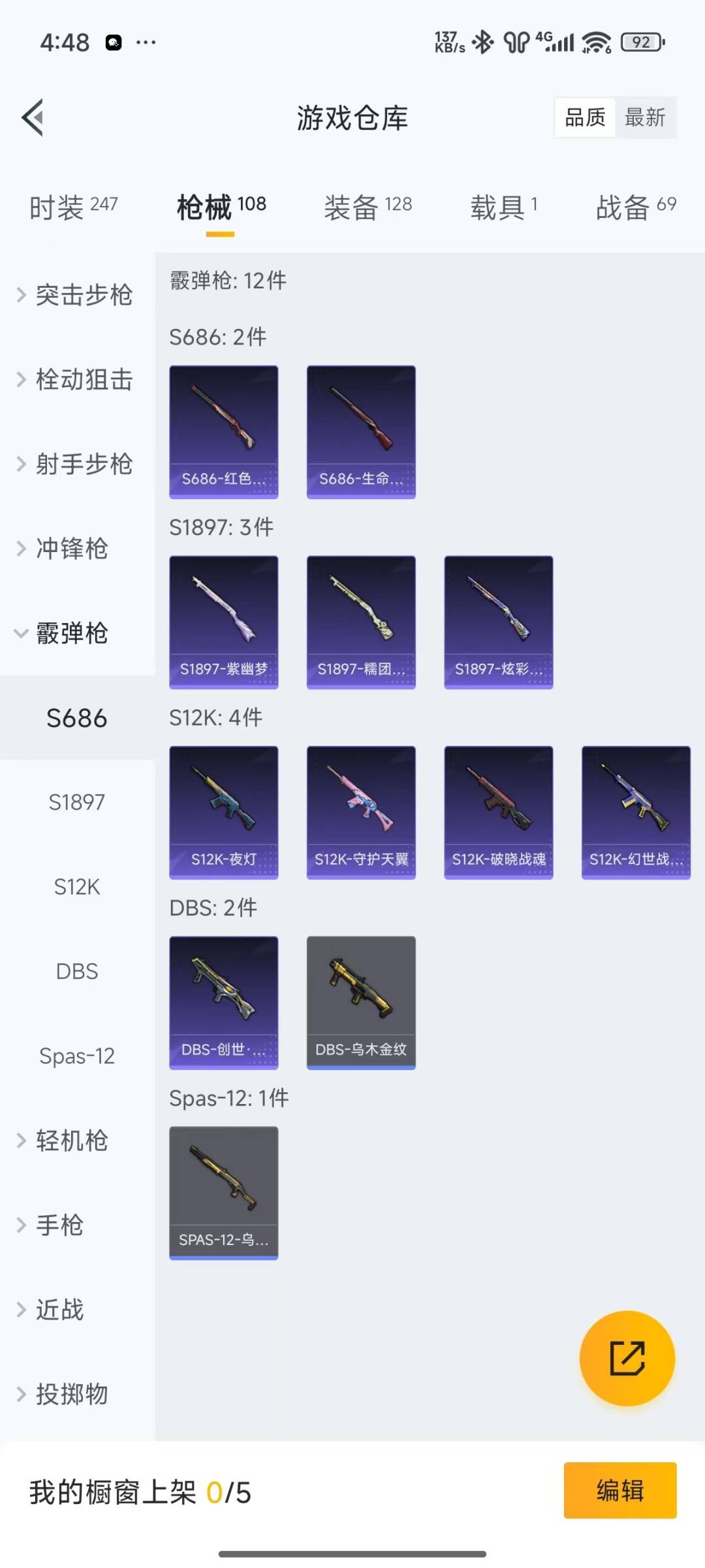
Task: Tap the 编辑 button
Action: tap(619, 1490)
